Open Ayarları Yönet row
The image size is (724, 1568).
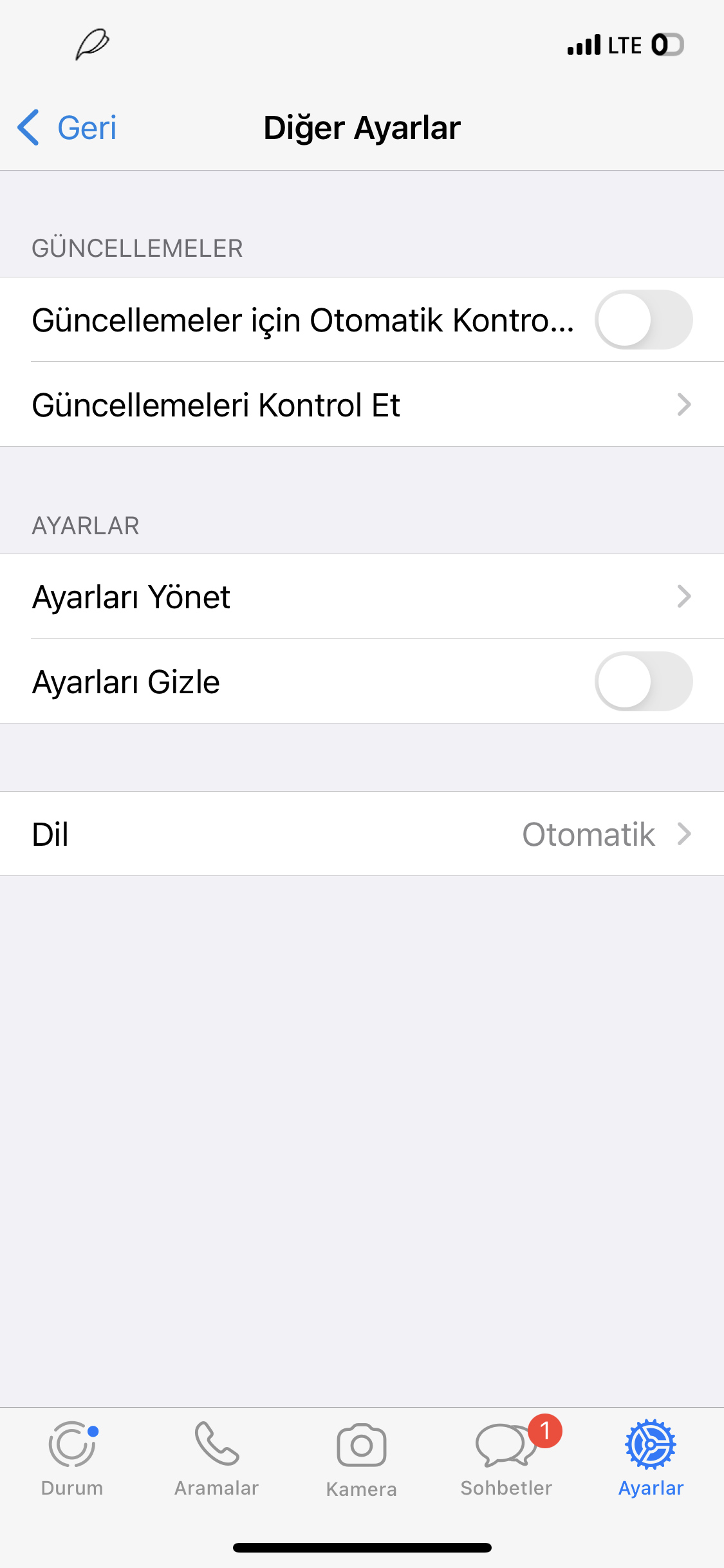click(362, 597)
